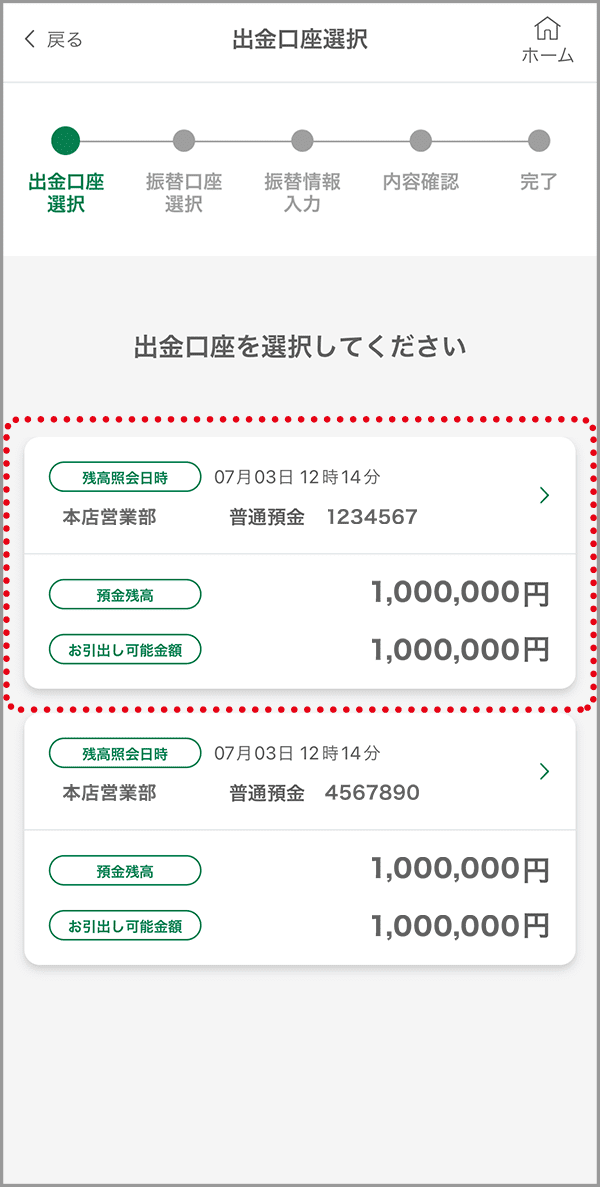Screen dimensions: 600x1187
Task: Select the account card 普通預金 4567890
Action: pyautogui.click(x=300, y=839)
